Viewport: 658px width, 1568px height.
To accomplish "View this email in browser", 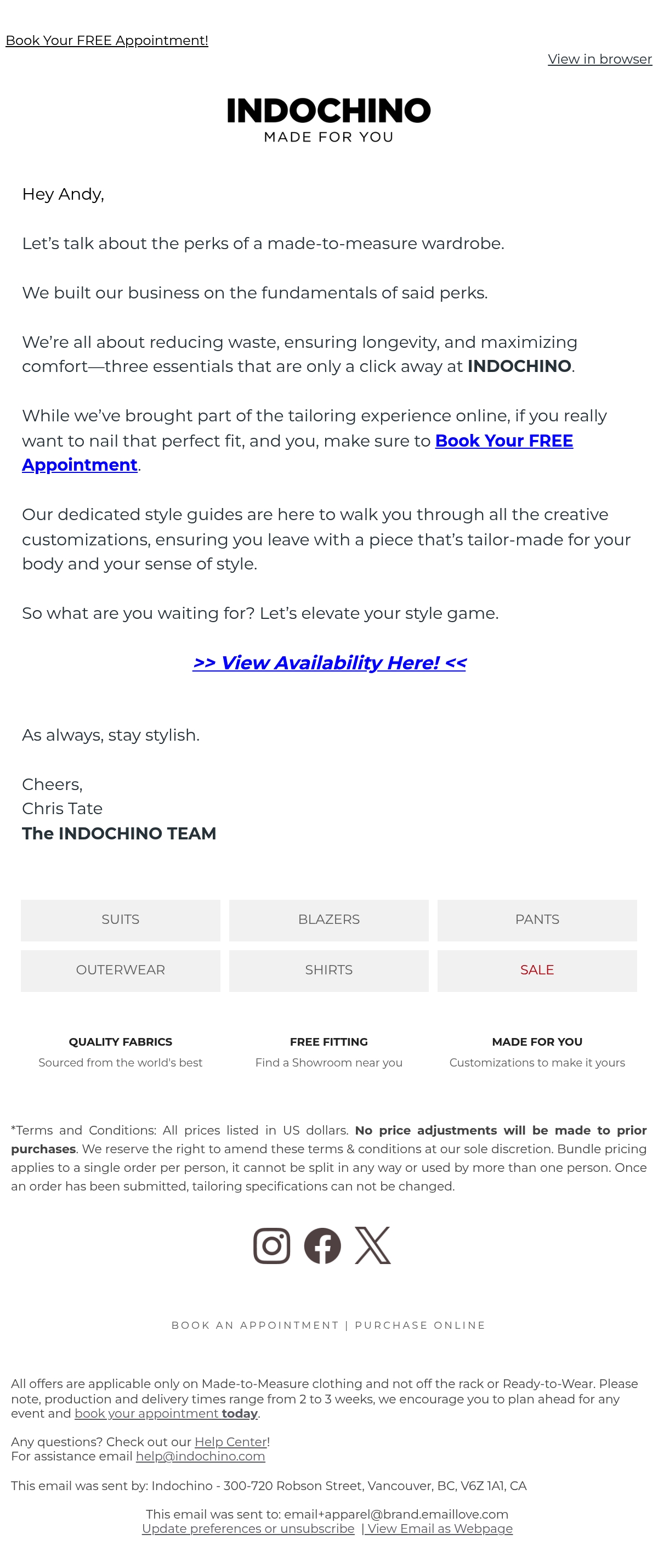I will tap(600, 59).
